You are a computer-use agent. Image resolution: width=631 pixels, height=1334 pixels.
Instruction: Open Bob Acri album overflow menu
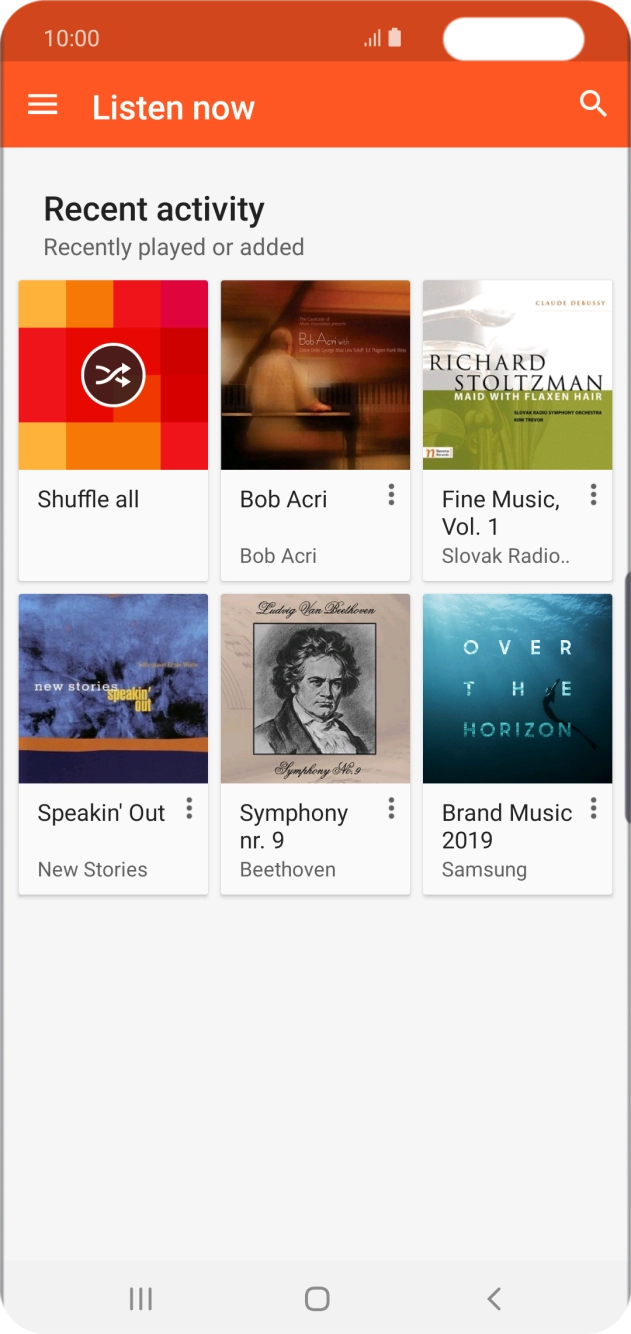coord(391,494)
